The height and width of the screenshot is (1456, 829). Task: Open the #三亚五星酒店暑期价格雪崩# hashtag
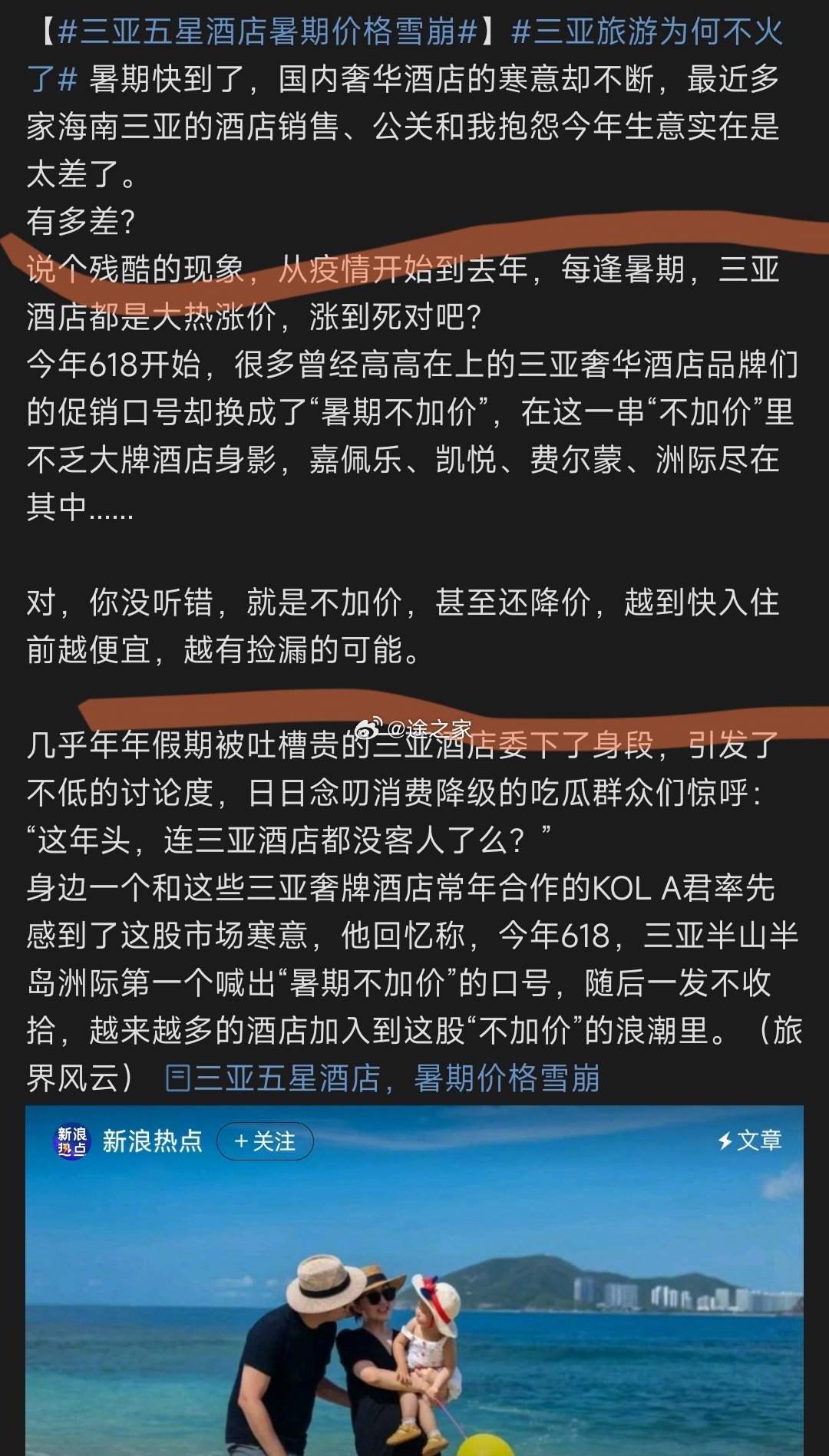[x=269, y=32]
